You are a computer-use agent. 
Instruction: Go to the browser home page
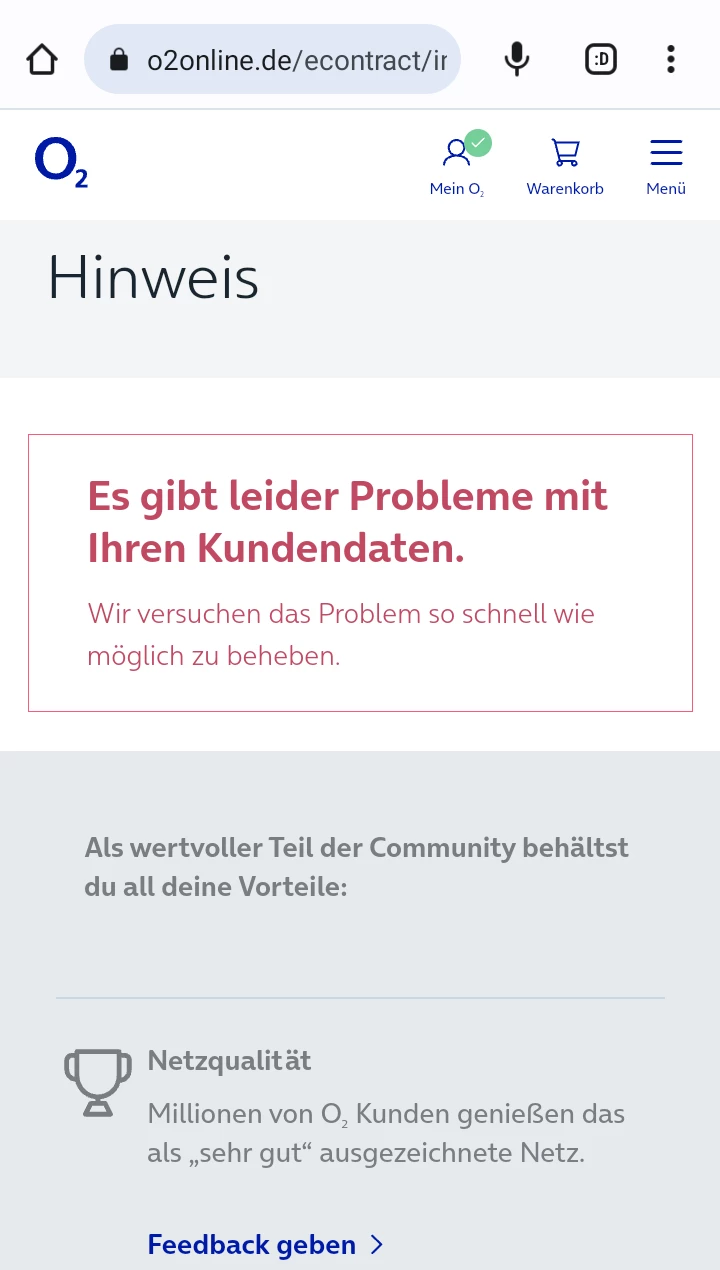tap(42, 60)
